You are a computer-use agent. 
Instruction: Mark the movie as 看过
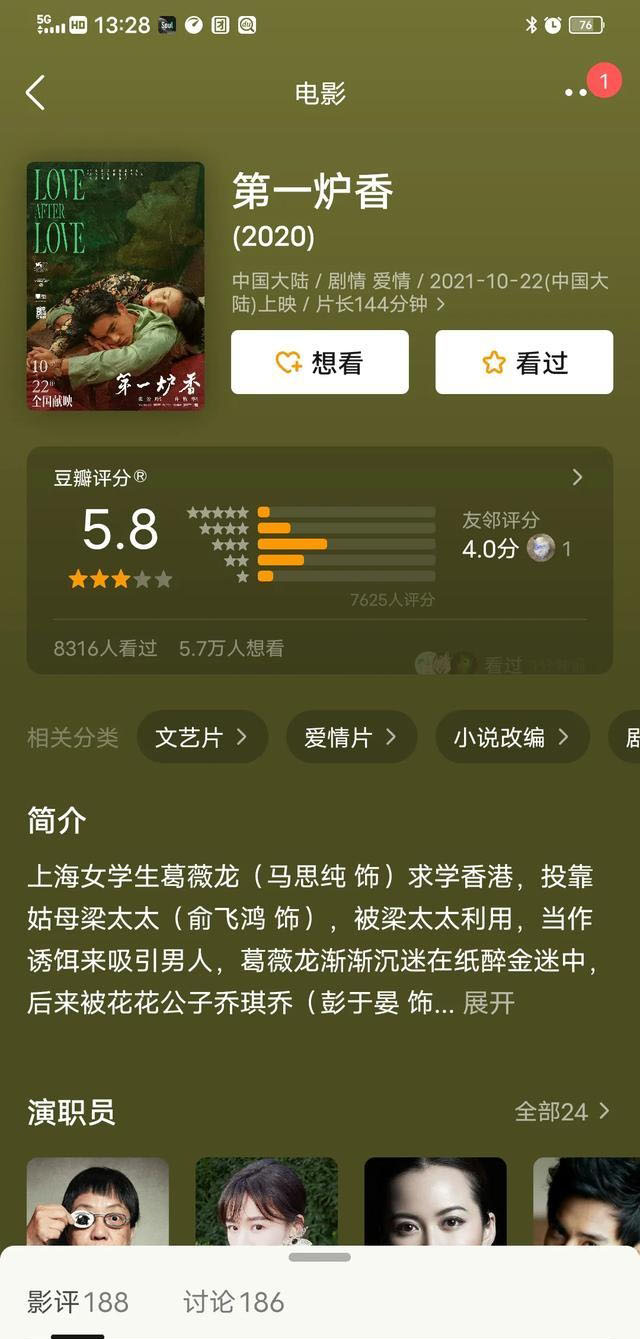[x=524, y=362]
